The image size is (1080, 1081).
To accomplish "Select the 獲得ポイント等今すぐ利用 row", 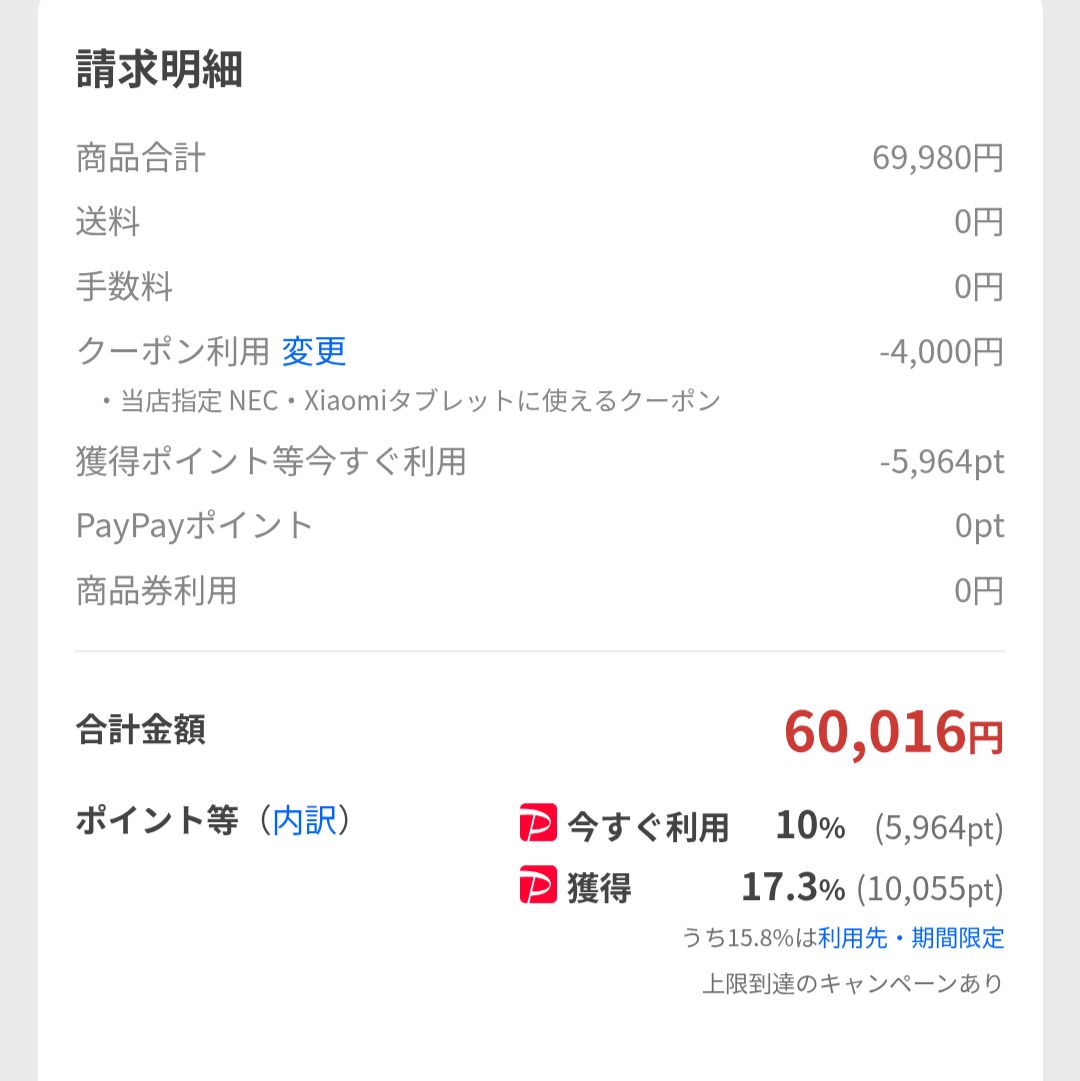I will coord(272,462).
